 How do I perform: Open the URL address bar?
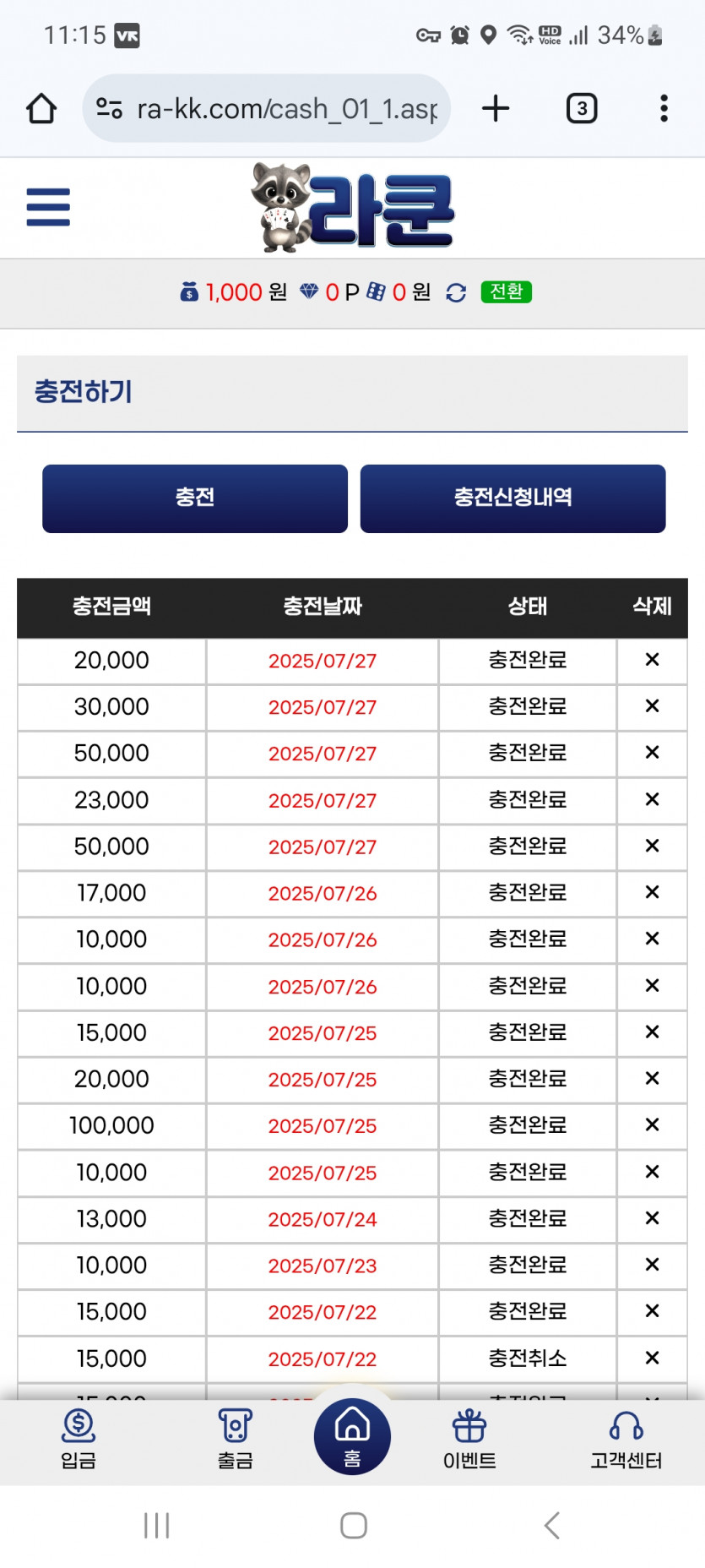pyautogui.click(x=267, y=108)
